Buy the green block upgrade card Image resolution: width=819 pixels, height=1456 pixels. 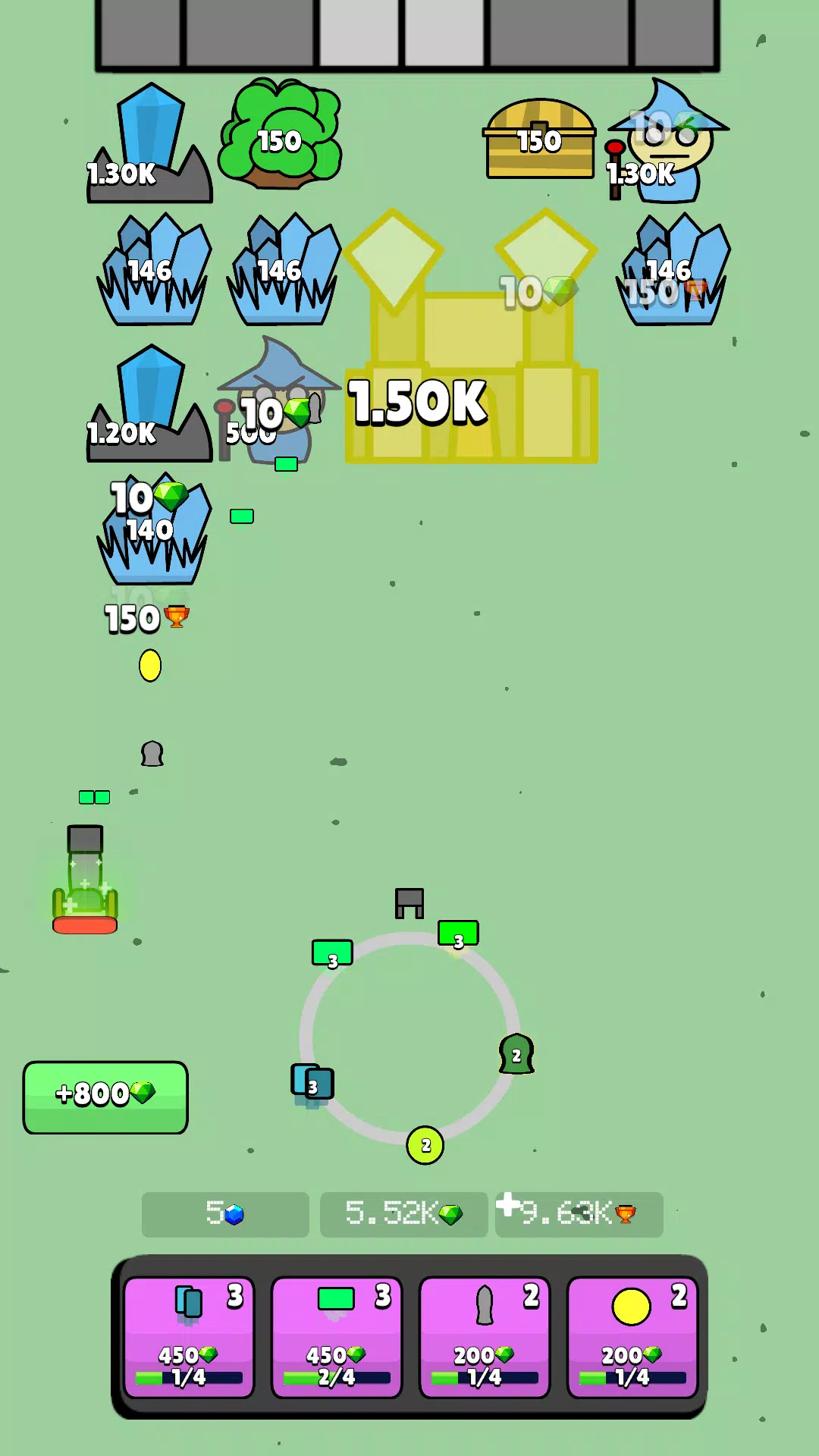point(337,1337)
